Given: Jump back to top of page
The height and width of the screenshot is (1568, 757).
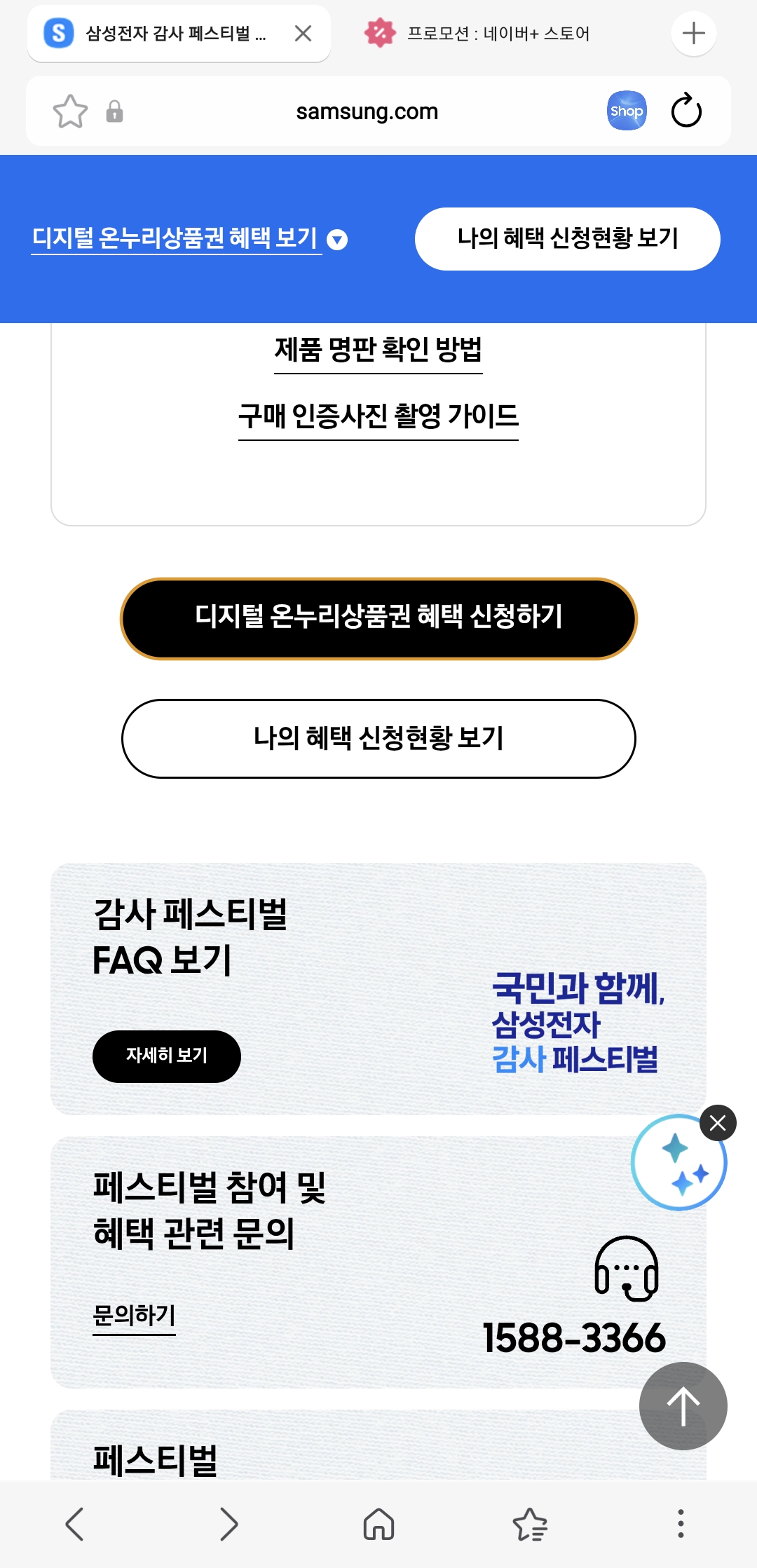Looking at the screenshot, I should 683,1406.
